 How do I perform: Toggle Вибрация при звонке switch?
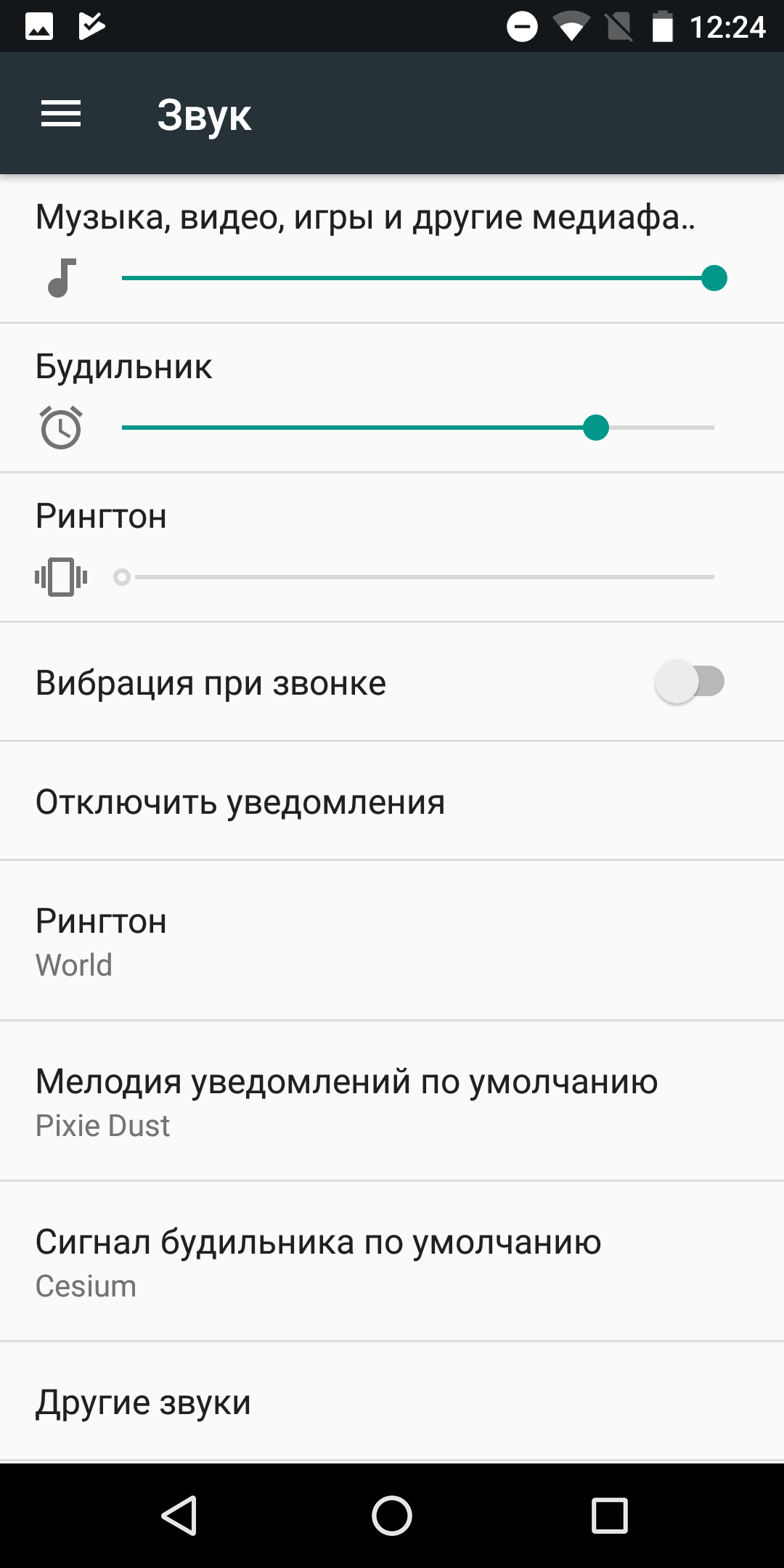pos(690,682)
